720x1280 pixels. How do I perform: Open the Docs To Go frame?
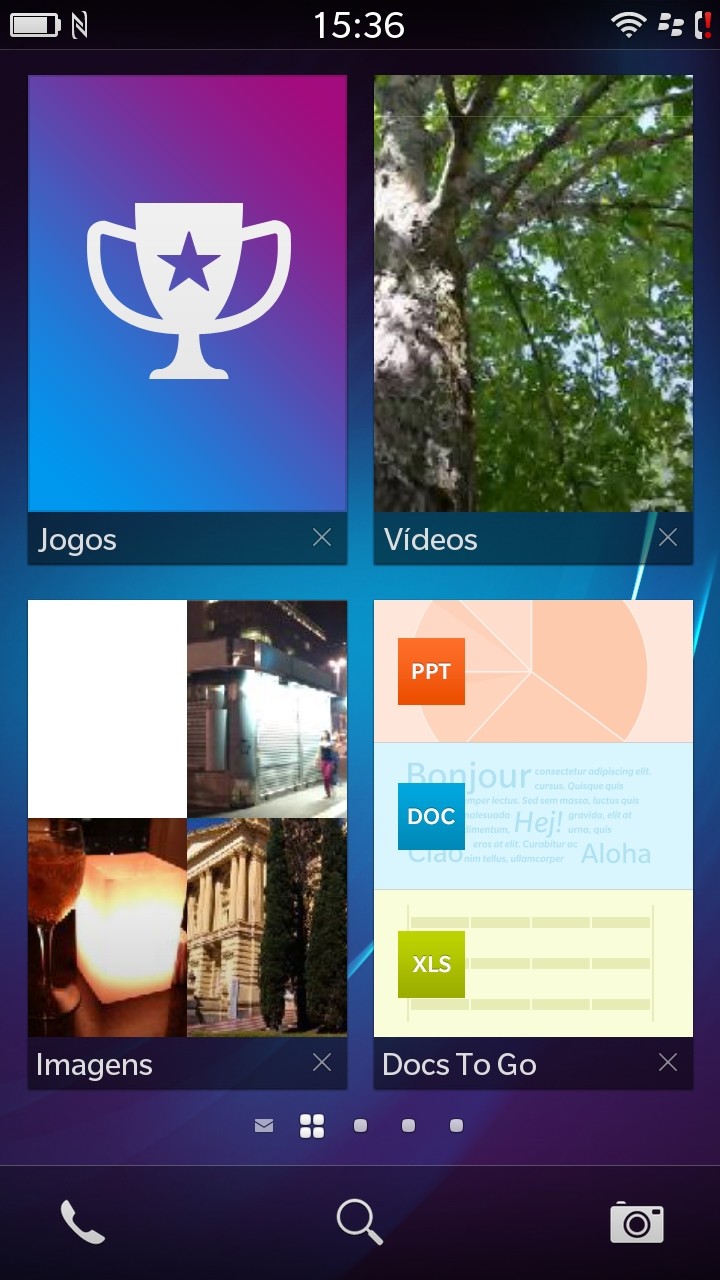[x=533, y=818]
